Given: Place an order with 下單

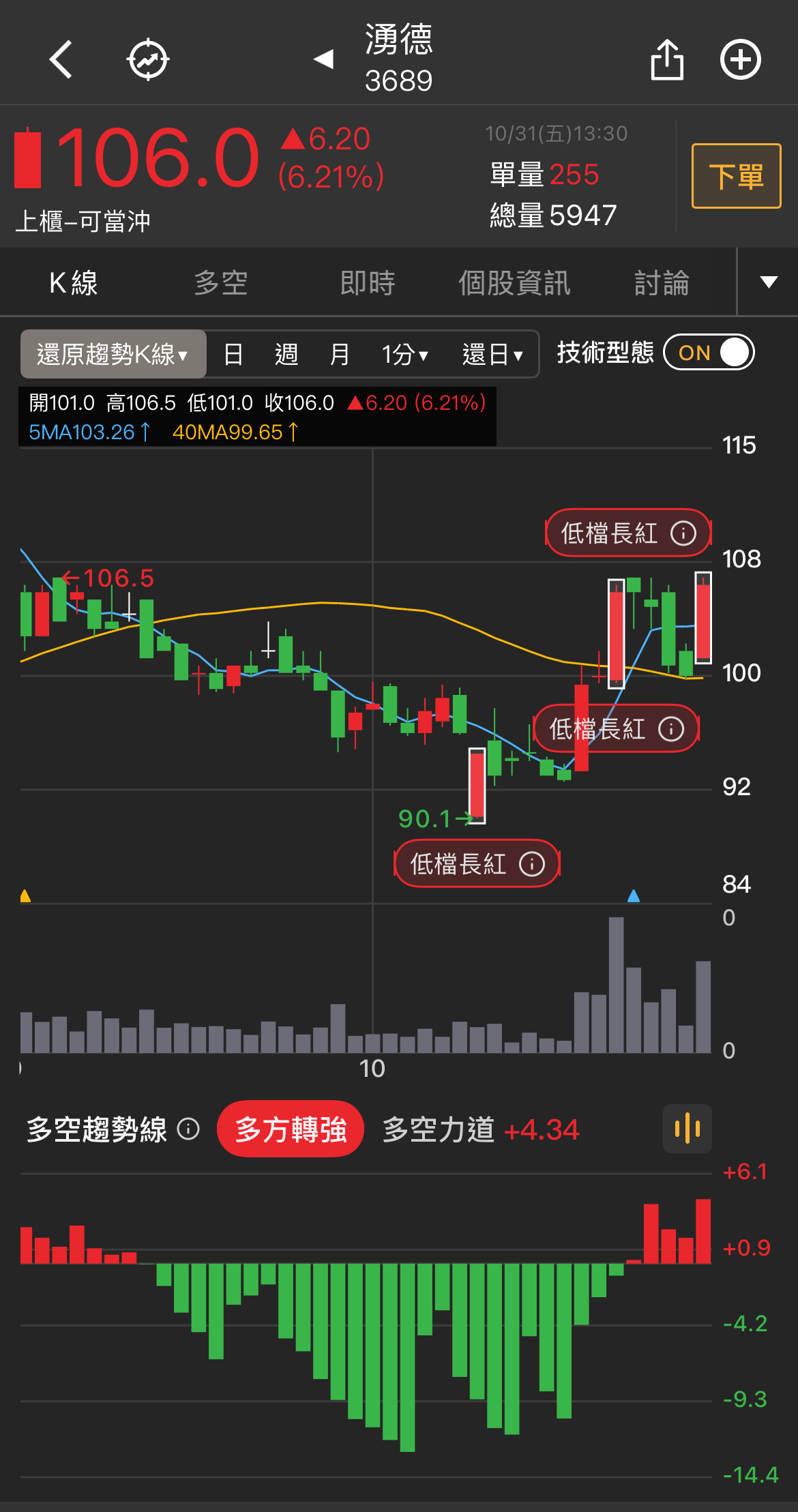Looking at the screenshot, I should point(736,176).
